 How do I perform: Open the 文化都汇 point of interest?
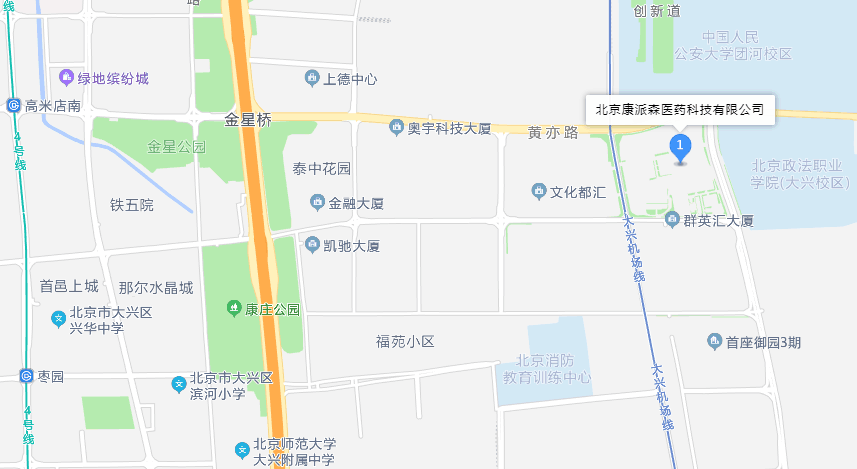(539, 190)
